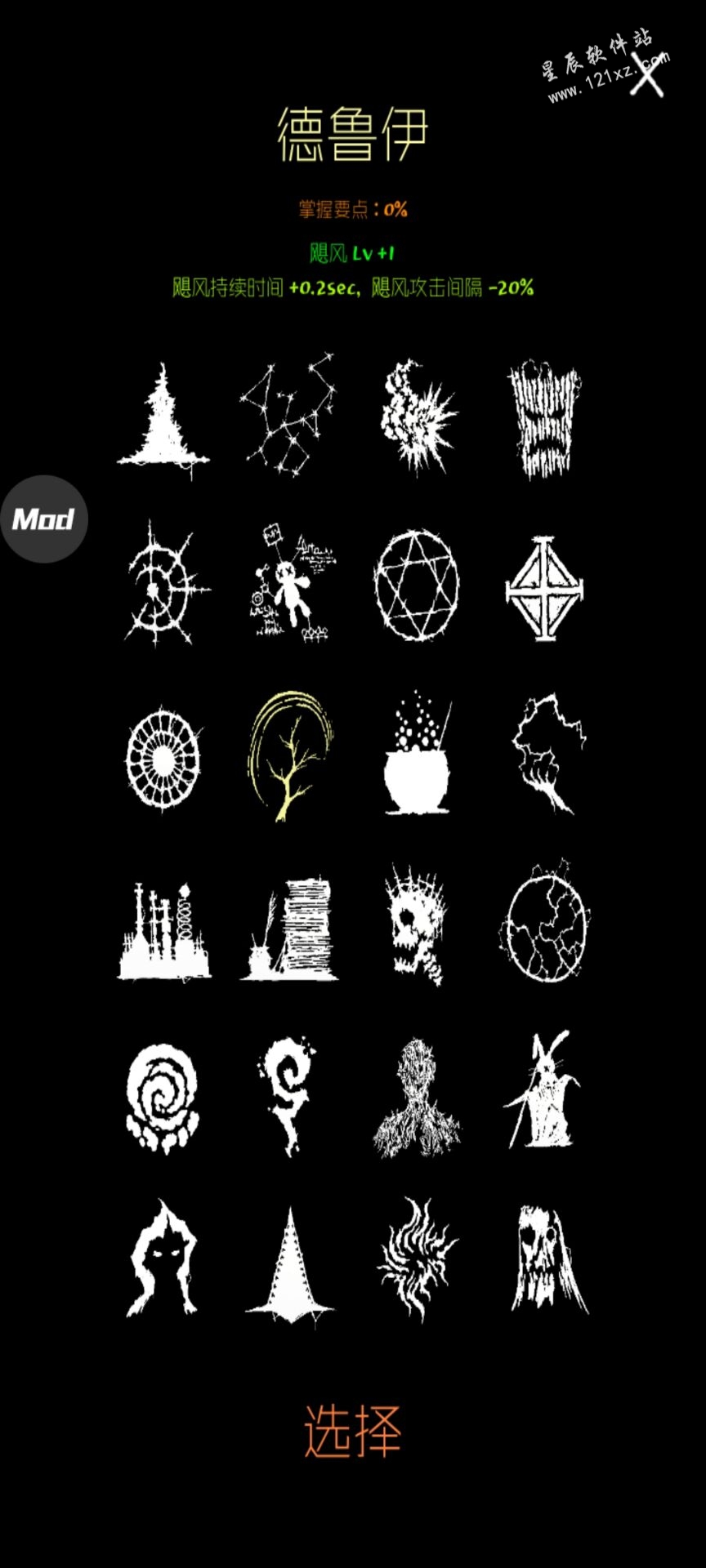The width and height of the screenshot is (706, 1568).
Task: Select the stacked books icon
Action: (290, 929)
